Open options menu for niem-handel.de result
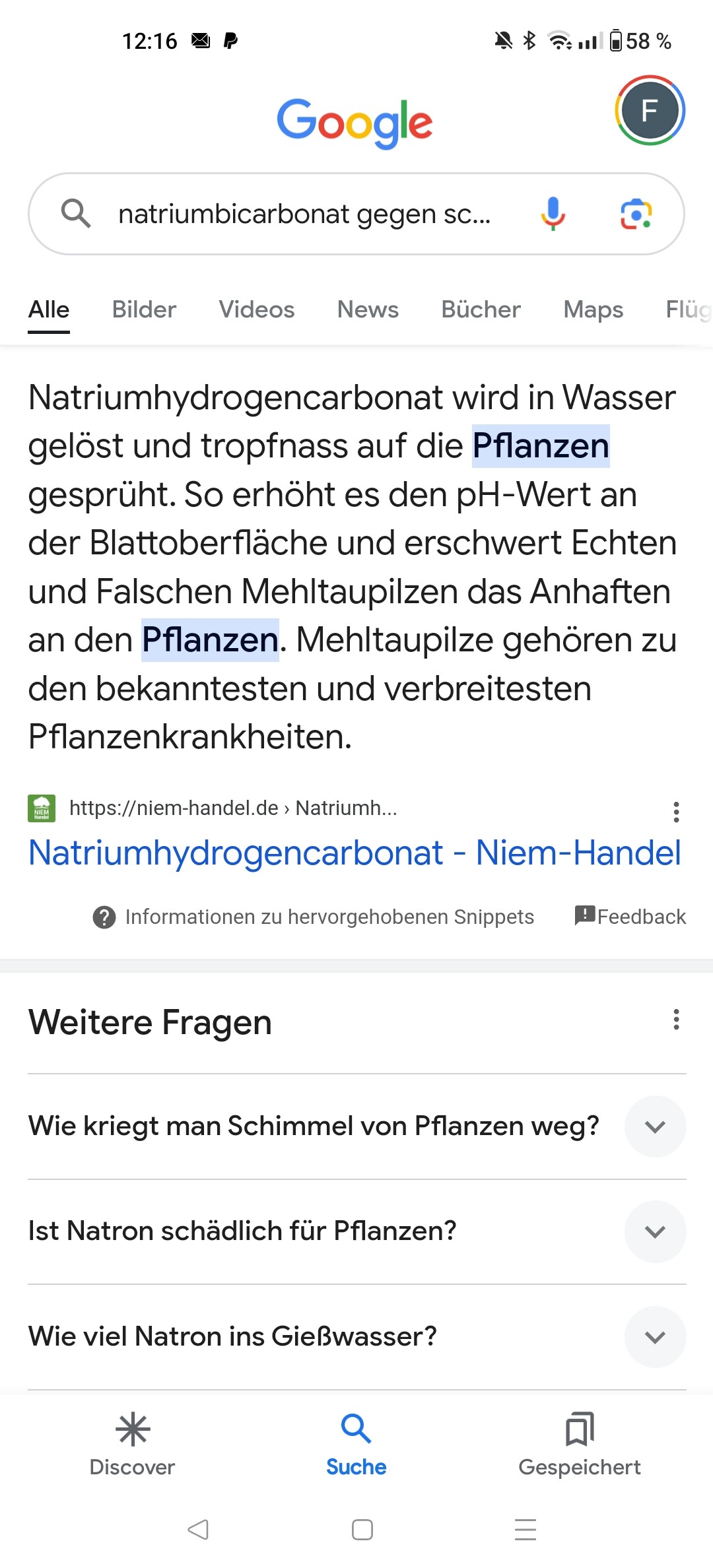This screenshot has height=1568, width=713. coord(676,812)
